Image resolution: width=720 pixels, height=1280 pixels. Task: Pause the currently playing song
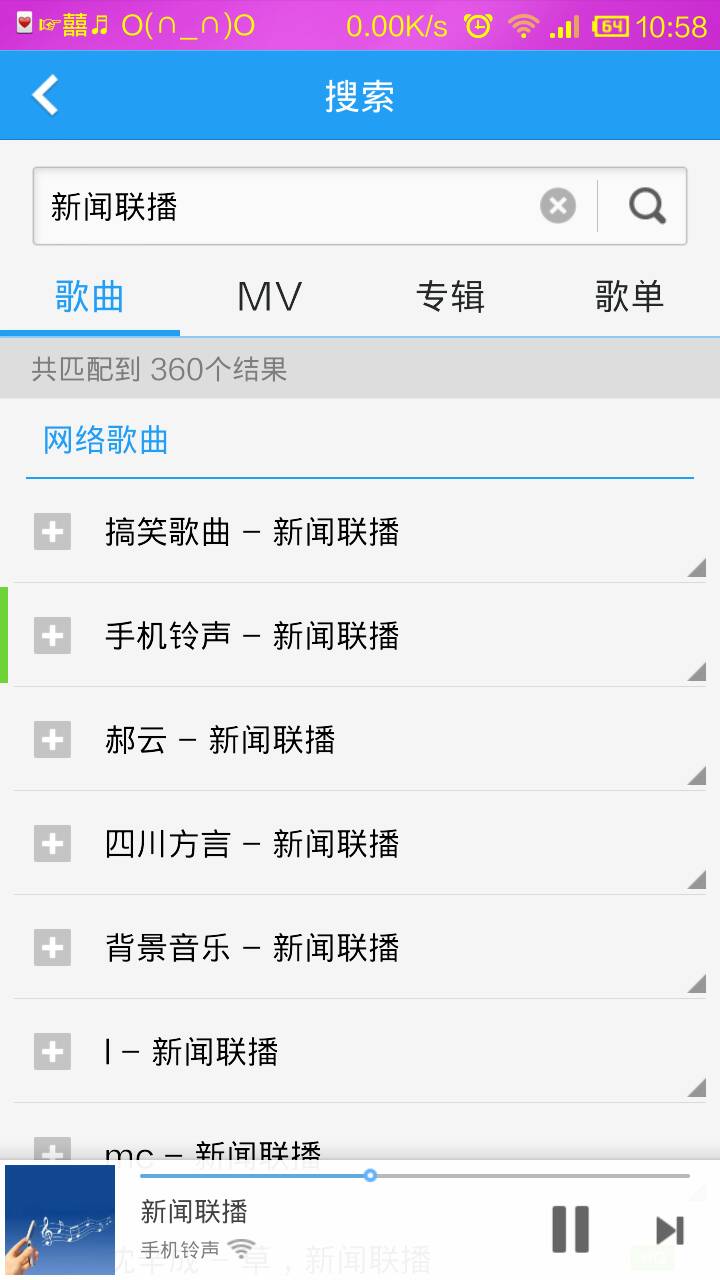coord(571,1229)
